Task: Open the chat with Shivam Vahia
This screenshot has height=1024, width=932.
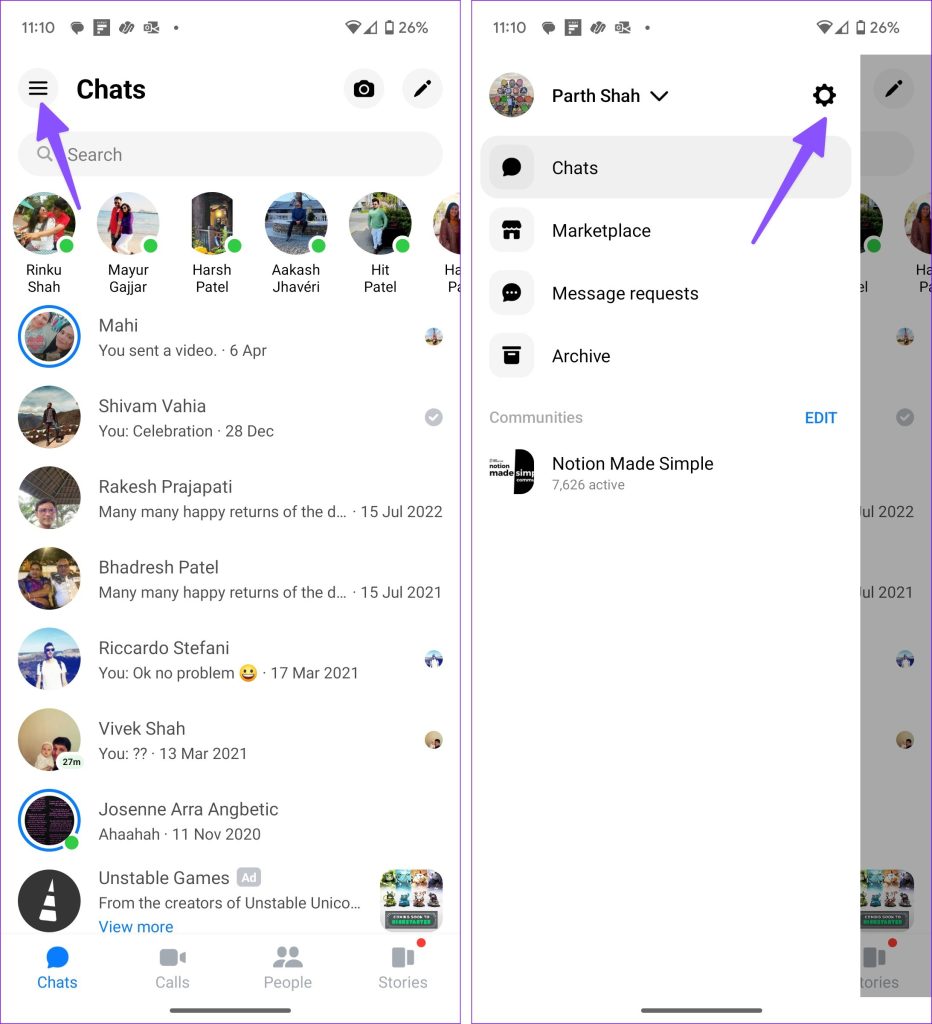Action: coord(230,418)
